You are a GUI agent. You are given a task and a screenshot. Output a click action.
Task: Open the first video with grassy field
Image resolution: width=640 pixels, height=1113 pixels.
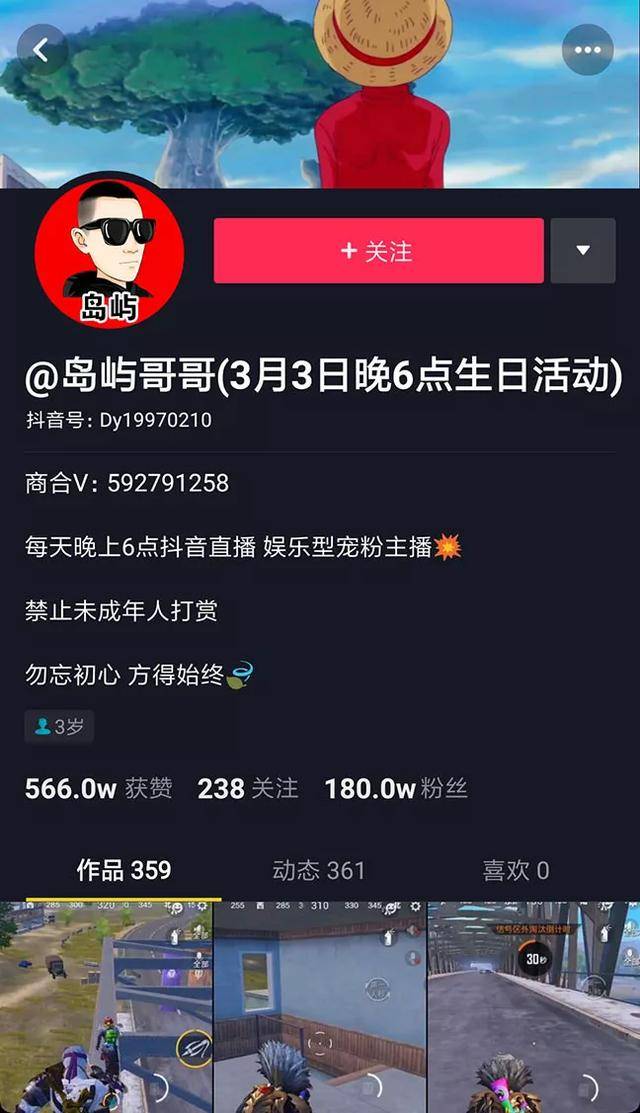(106, 1007)
